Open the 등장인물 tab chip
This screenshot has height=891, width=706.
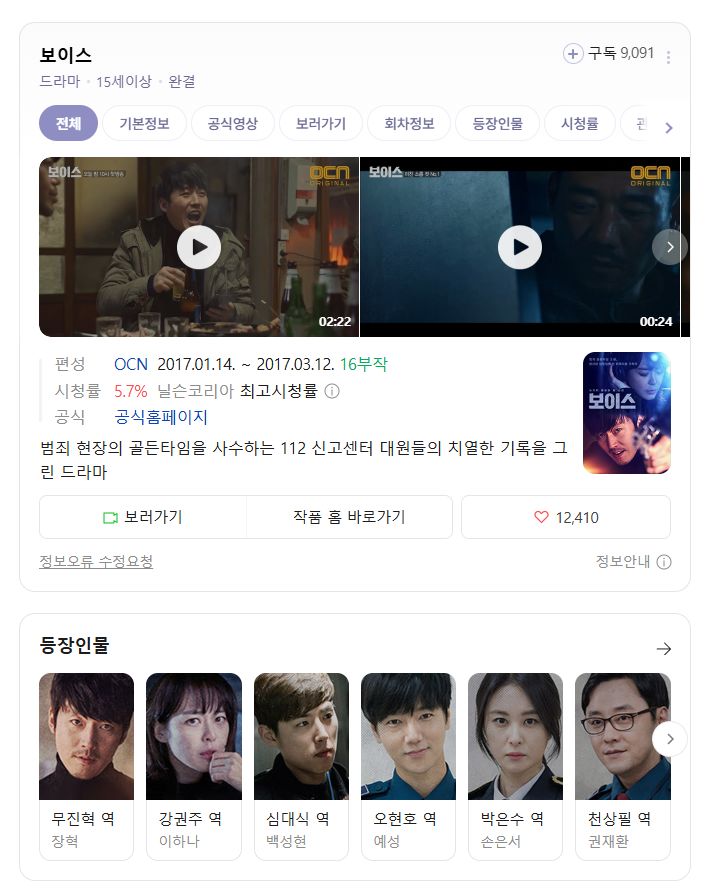click(497, 124)
